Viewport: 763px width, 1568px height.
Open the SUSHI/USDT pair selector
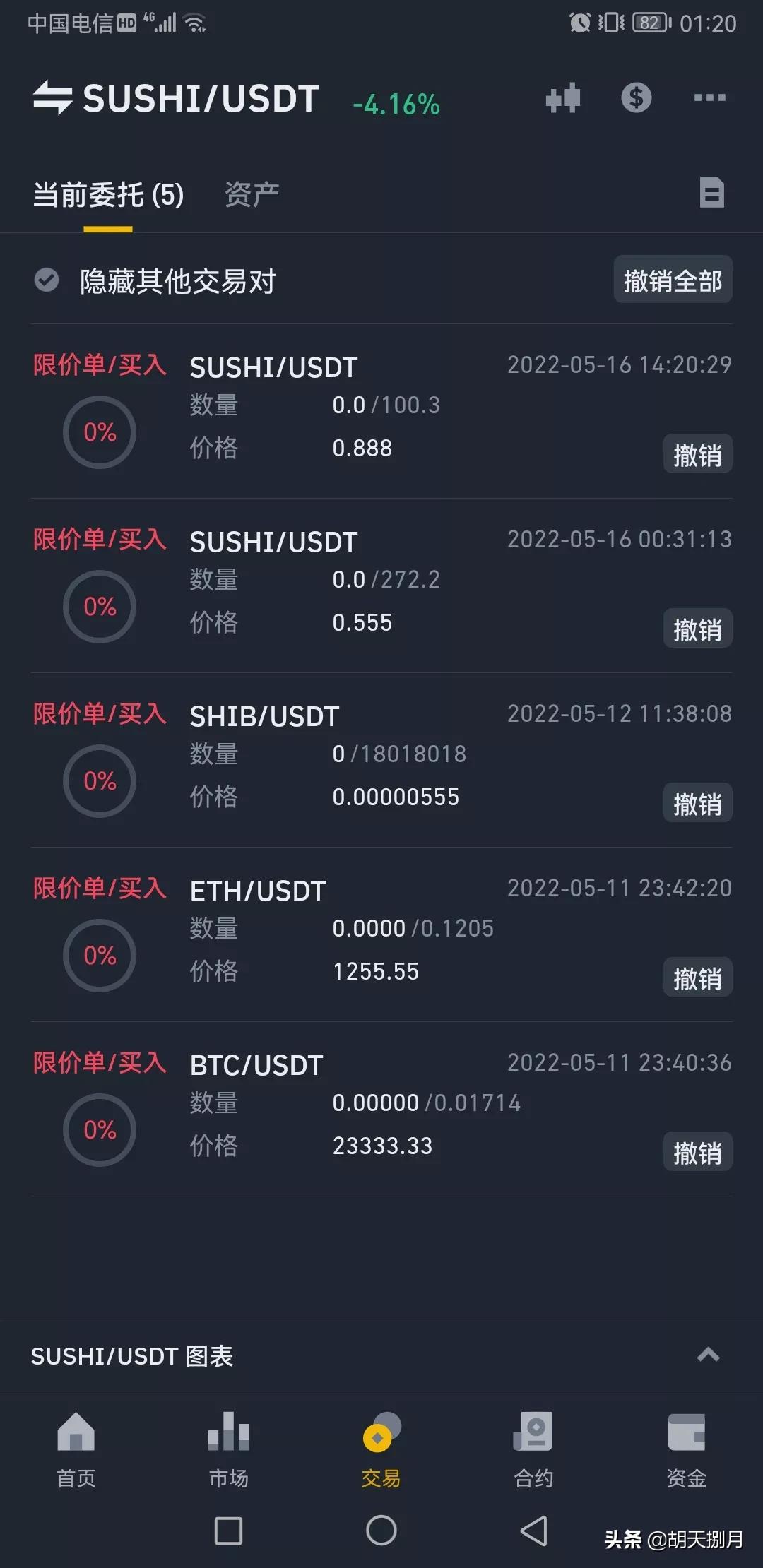[x=177, y=99]
